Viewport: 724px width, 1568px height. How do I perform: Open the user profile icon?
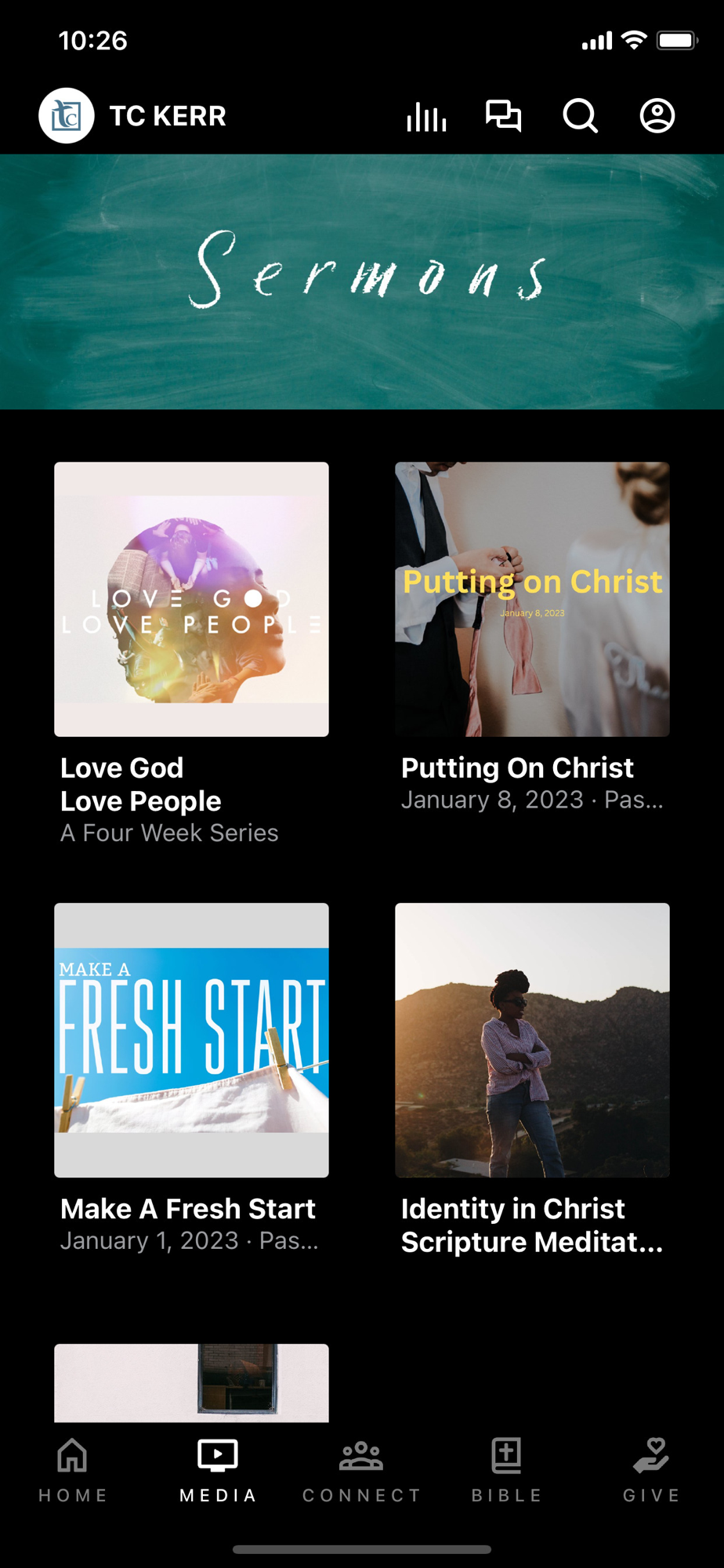click(657, 116)
